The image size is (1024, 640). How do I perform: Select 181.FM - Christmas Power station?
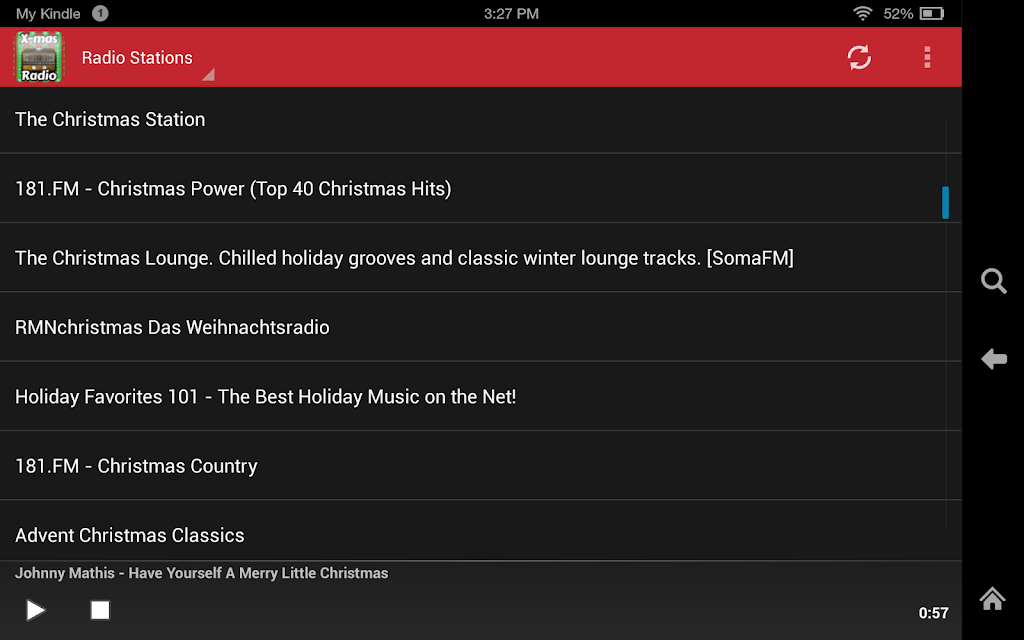pos(481,188)
